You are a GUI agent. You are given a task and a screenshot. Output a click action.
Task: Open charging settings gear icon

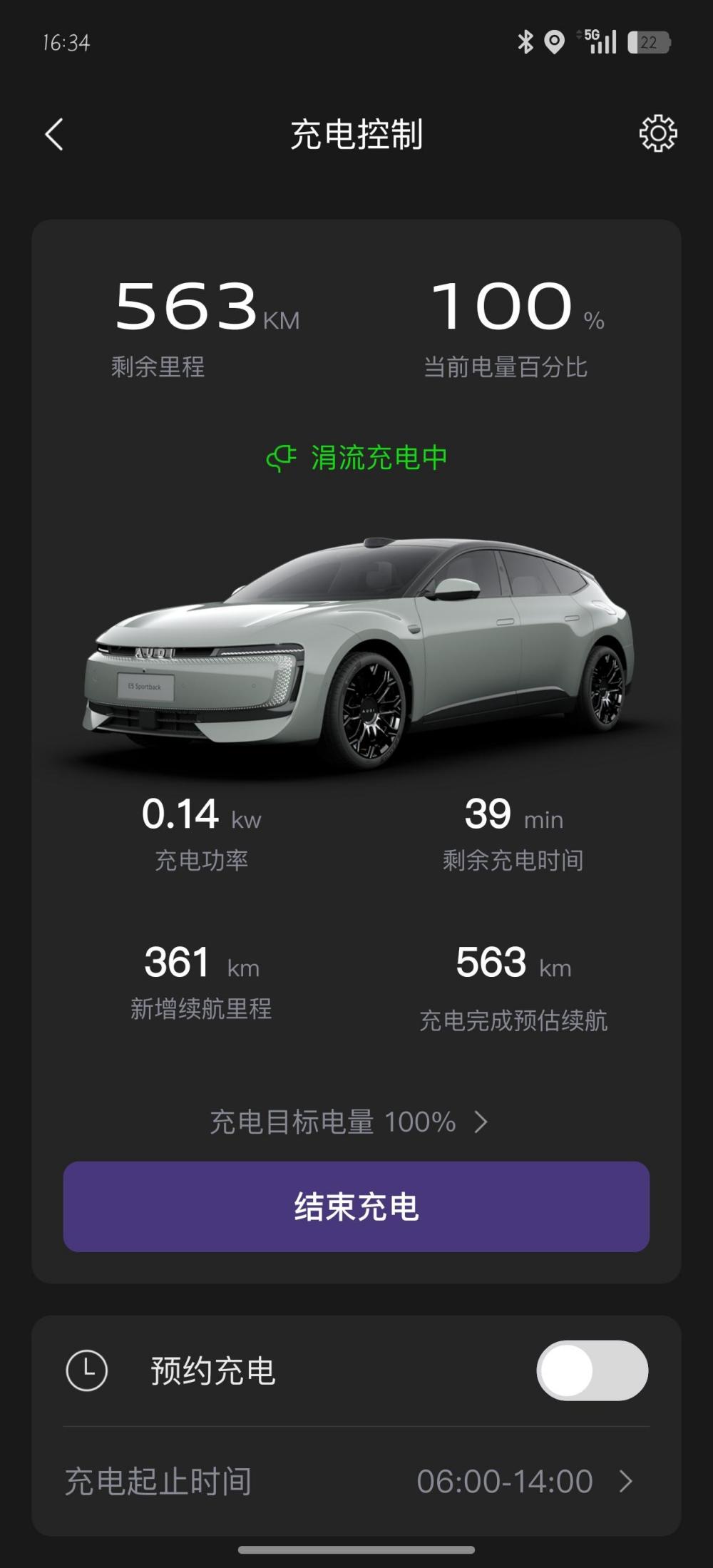(x=657, y=133)
